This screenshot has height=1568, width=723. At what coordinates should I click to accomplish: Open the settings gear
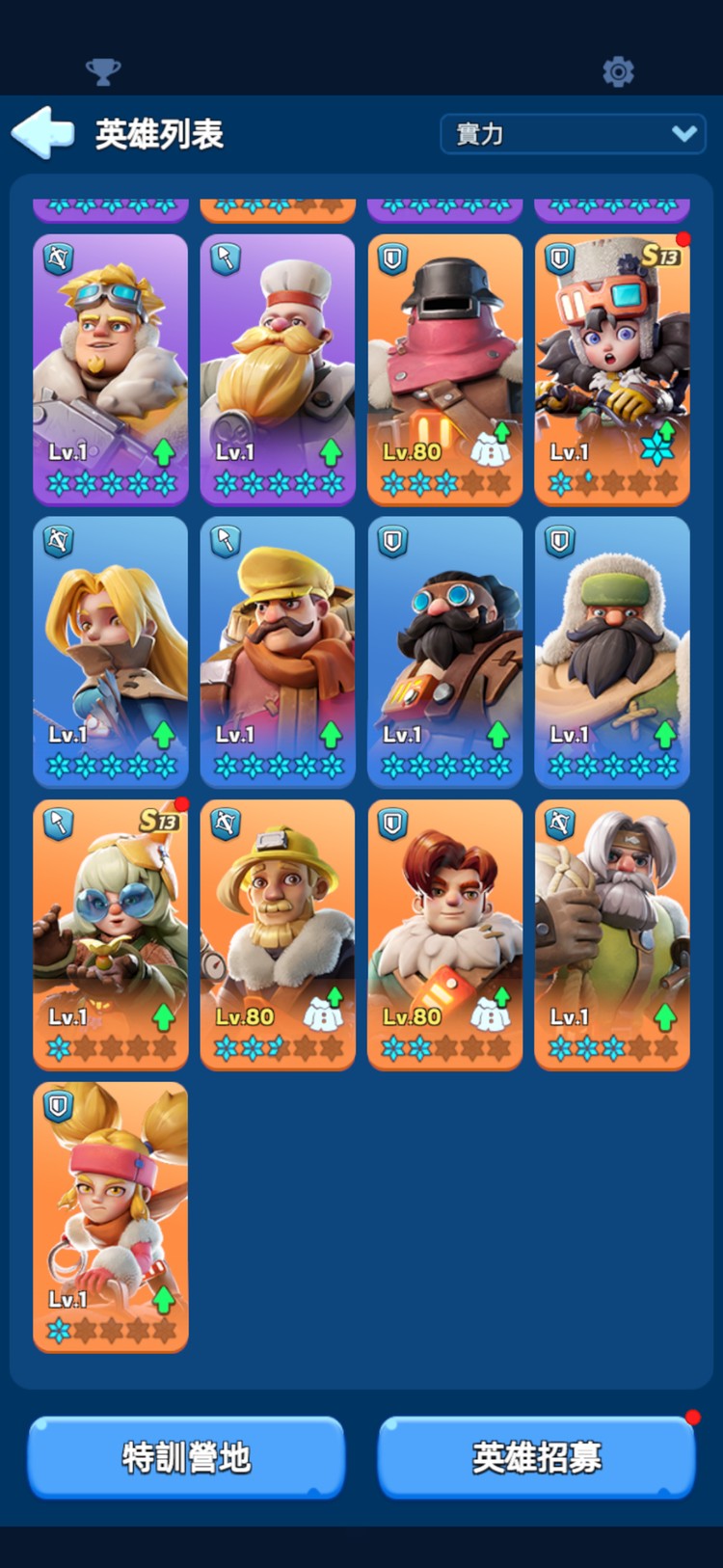618,71
